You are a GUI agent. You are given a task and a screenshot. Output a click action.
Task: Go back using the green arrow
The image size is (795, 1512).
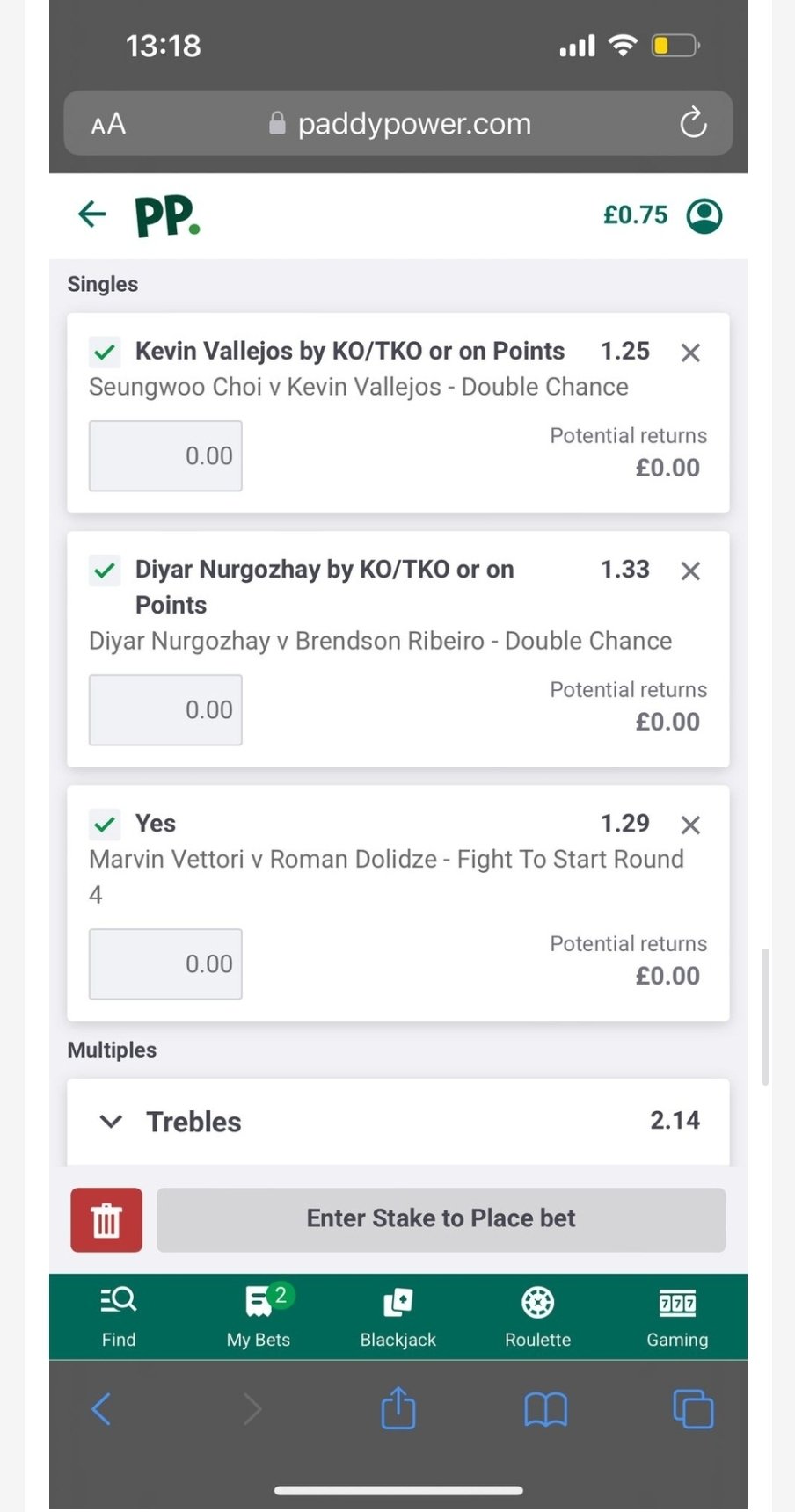pyautogui.click(x=92, y=214)
